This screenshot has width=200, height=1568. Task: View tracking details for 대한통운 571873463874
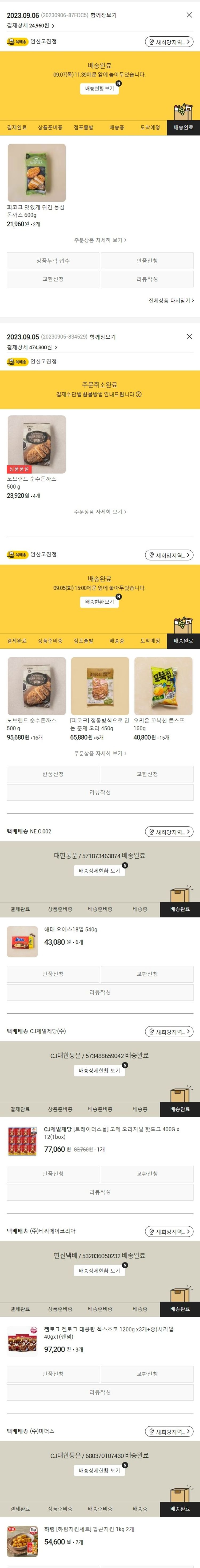pyautogui.click(x=99, y=871)
